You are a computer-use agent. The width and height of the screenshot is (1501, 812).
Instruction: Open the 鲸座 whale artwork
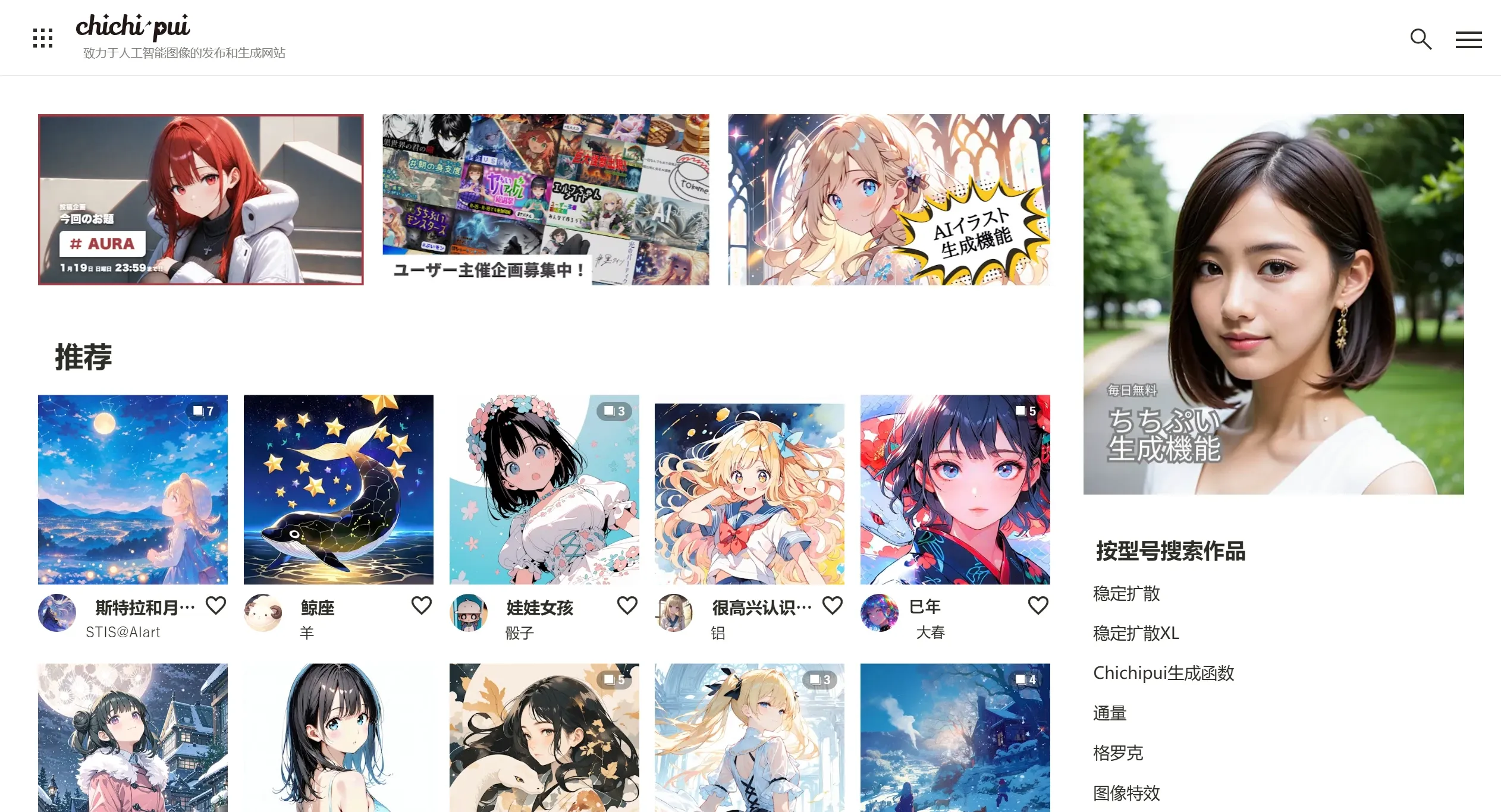point(338,489)
